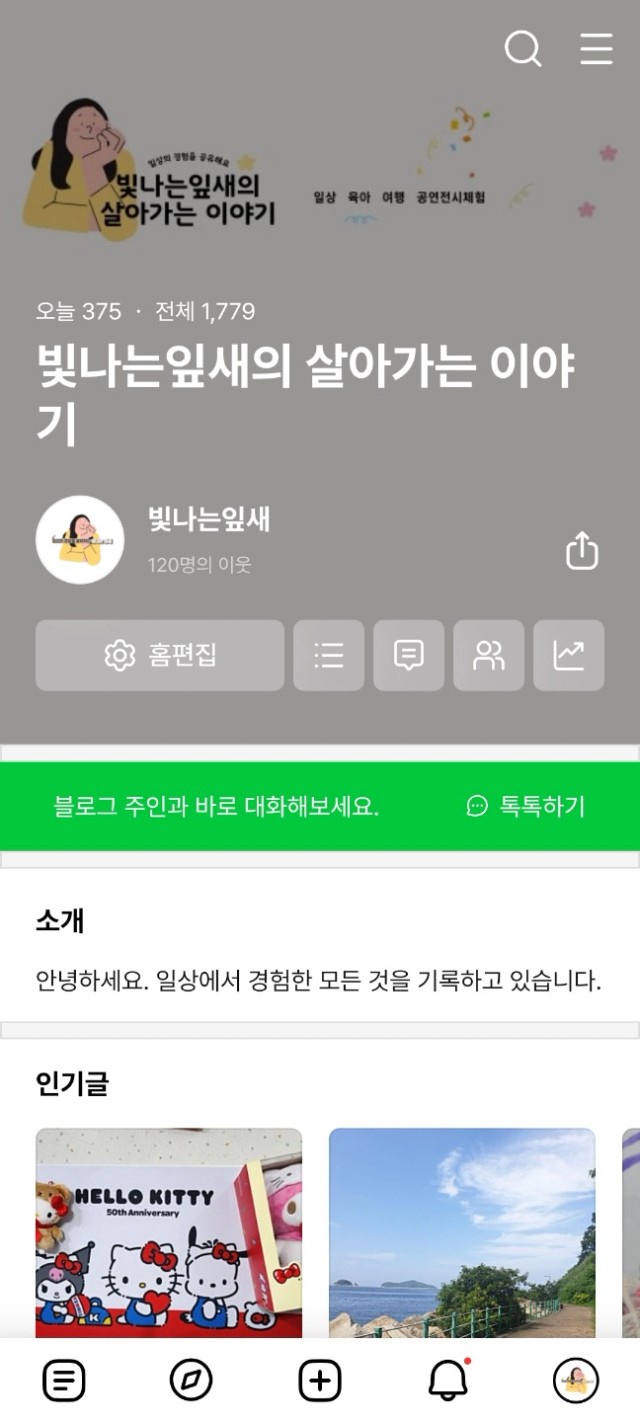Create a new post with plus button
The width and height of the screenshot is (640, 1423).
click(320, 1381)
